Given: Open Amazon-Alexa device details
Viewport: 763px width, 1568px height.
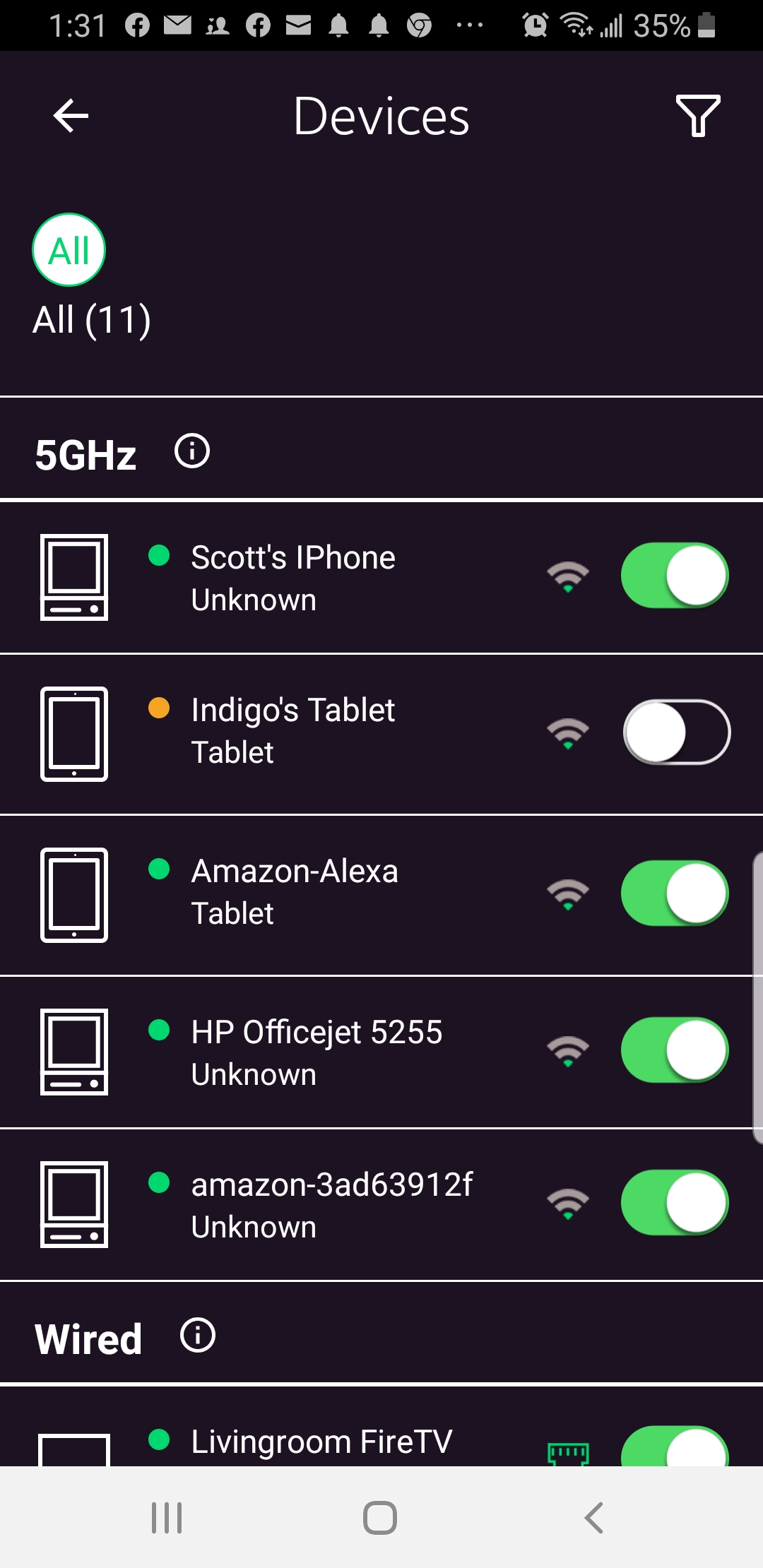Looking at the screenshot, I should click(x=295, y=891).
